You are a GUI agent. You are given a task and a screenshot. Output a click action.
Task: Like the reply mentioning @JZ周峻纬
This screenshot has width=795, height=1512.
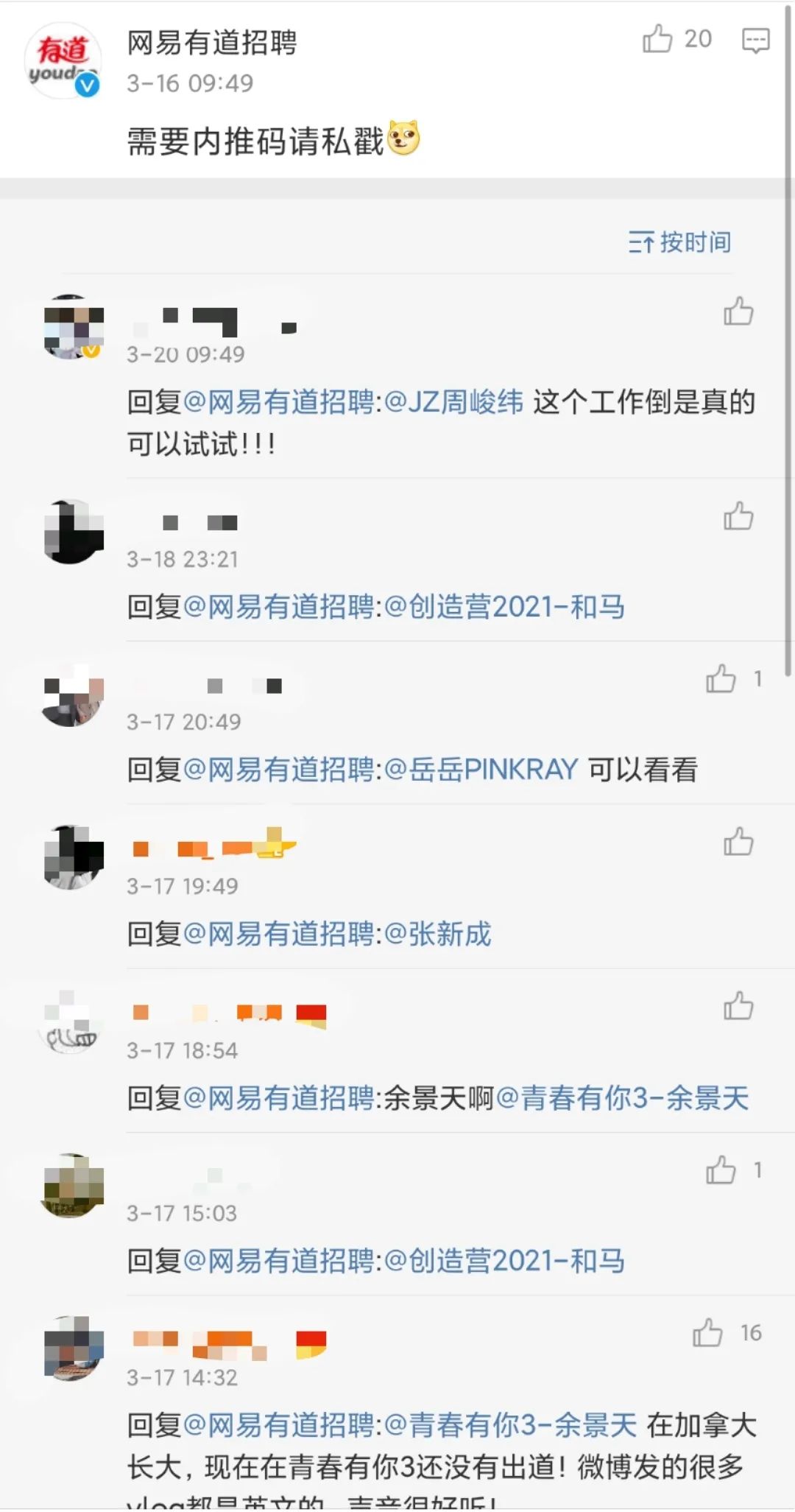point(738,312)
